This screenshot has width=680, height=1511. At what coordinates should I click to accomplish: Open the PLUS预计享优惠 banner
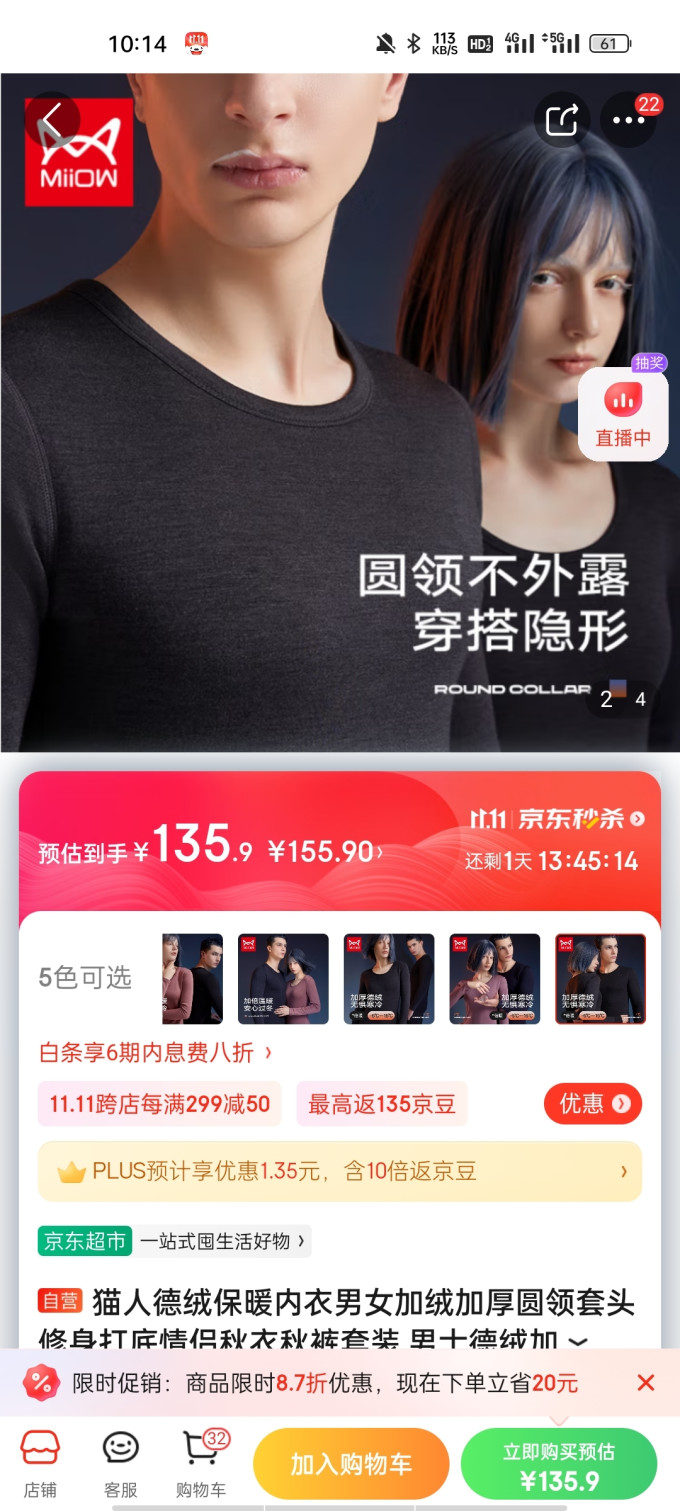340,1171
